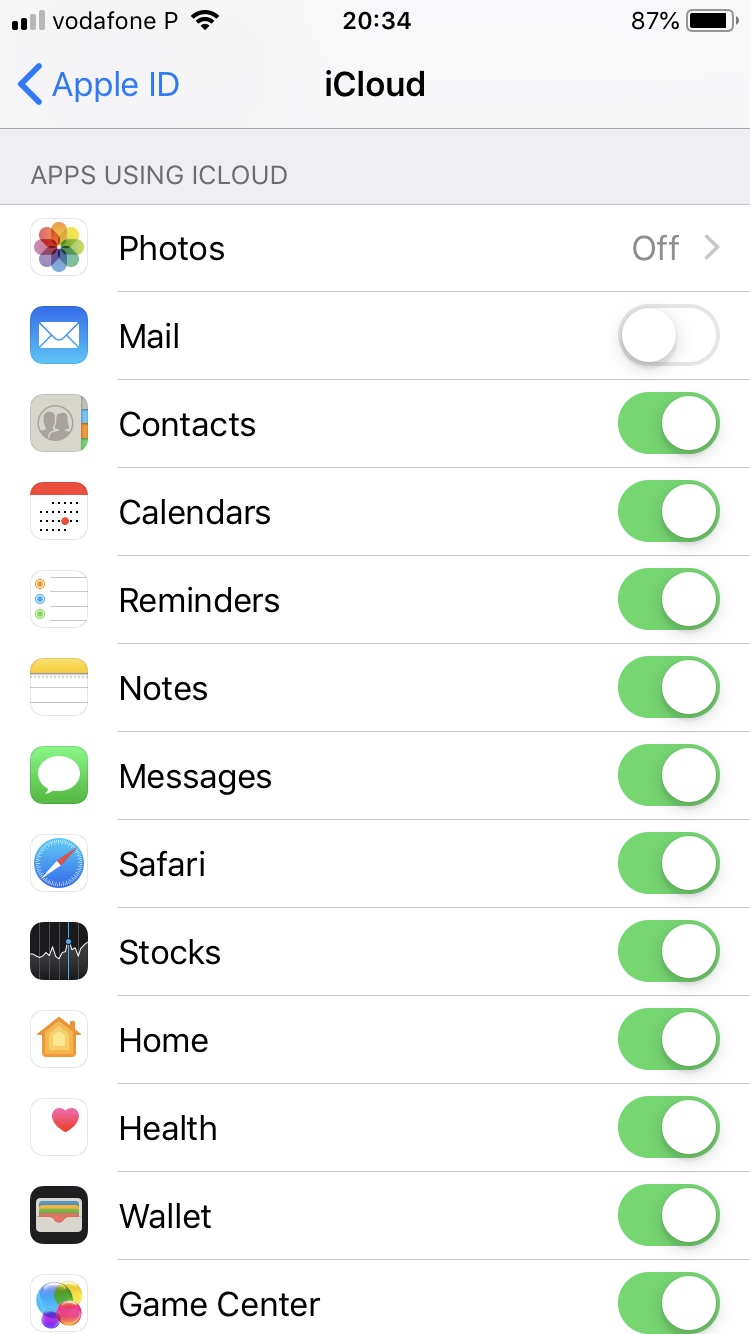
Task: Turn off Messages in iCloud
Action: (668, 776)
